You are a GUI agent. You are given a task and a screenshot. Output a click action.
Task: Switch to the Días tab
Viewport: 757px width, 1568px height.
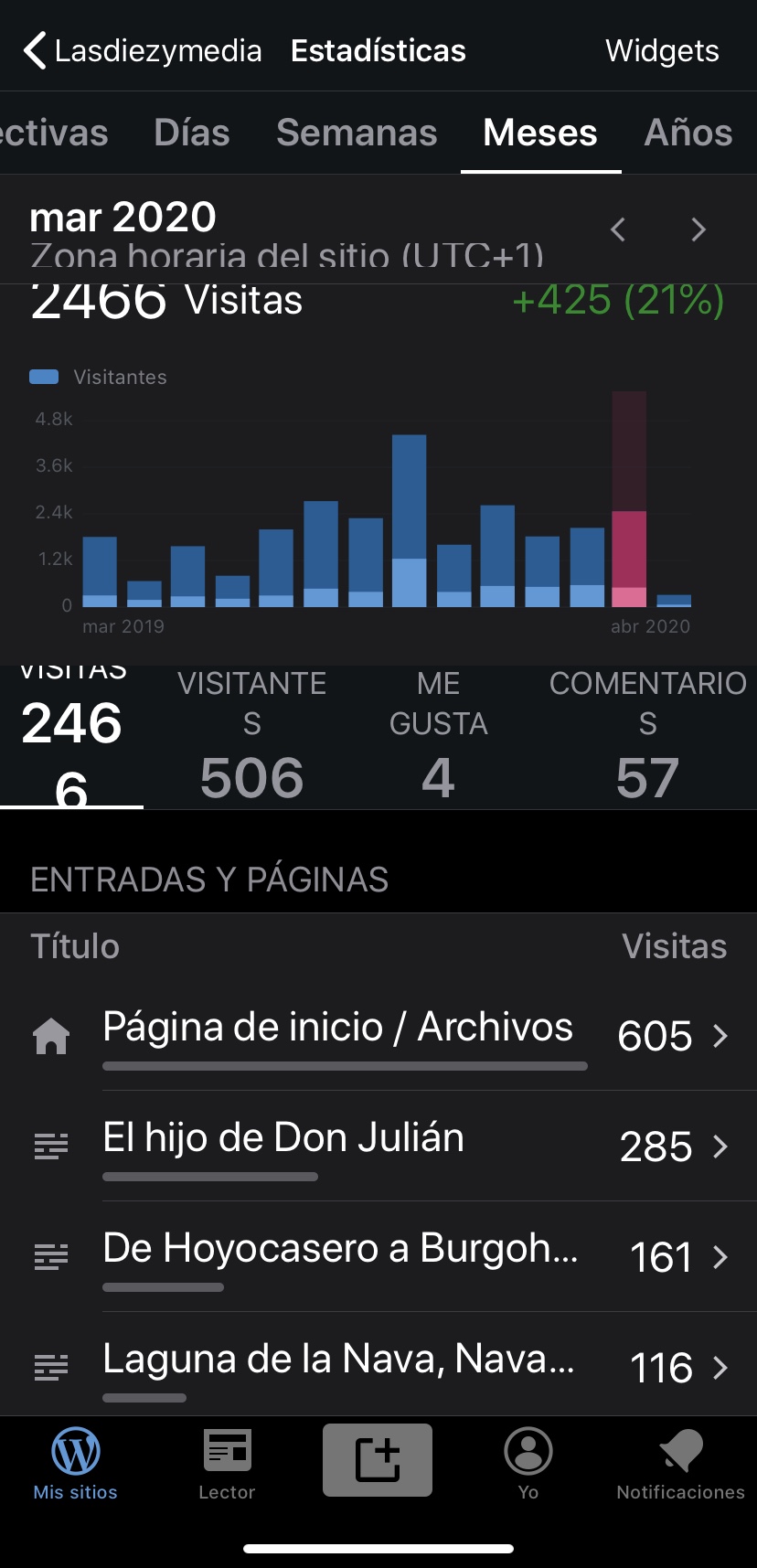192,133
